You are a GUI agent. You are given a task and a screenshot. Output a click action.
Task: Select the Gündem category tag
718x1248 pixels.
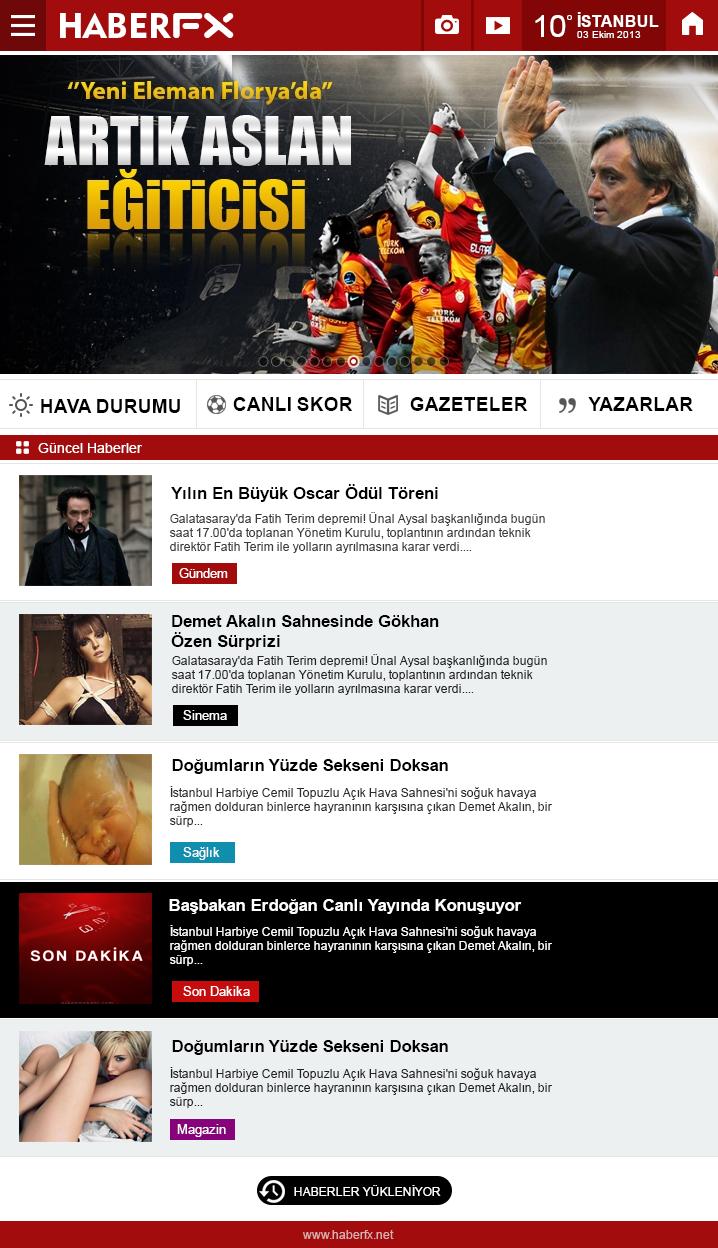pos(203,573)
